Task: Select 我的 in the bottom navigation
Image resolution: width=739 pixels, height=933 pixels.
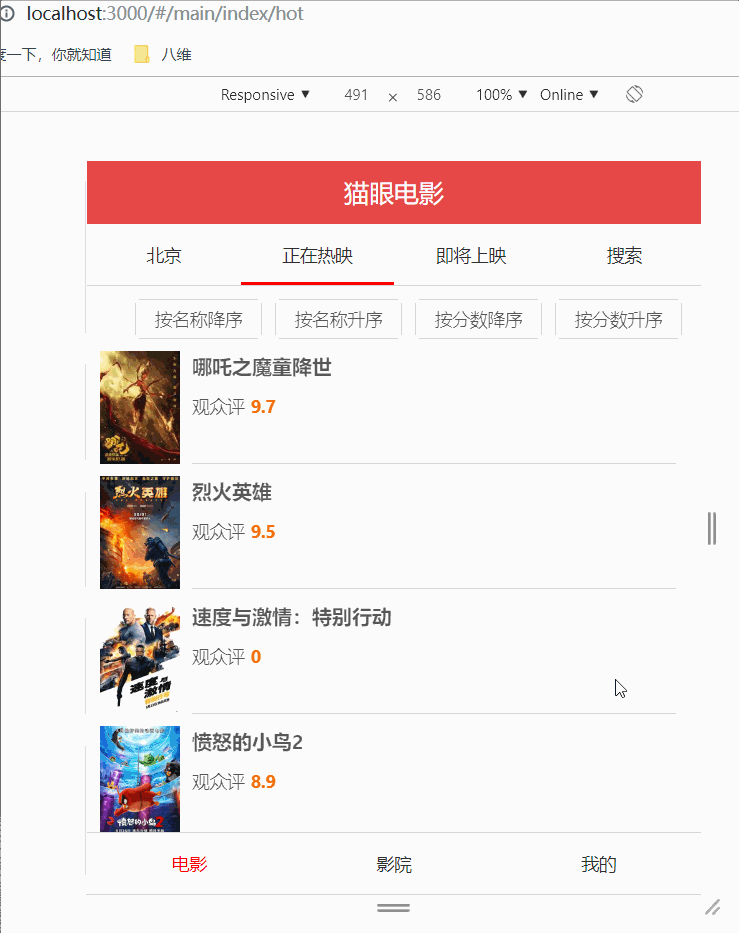Action: (x=598, y=864)
